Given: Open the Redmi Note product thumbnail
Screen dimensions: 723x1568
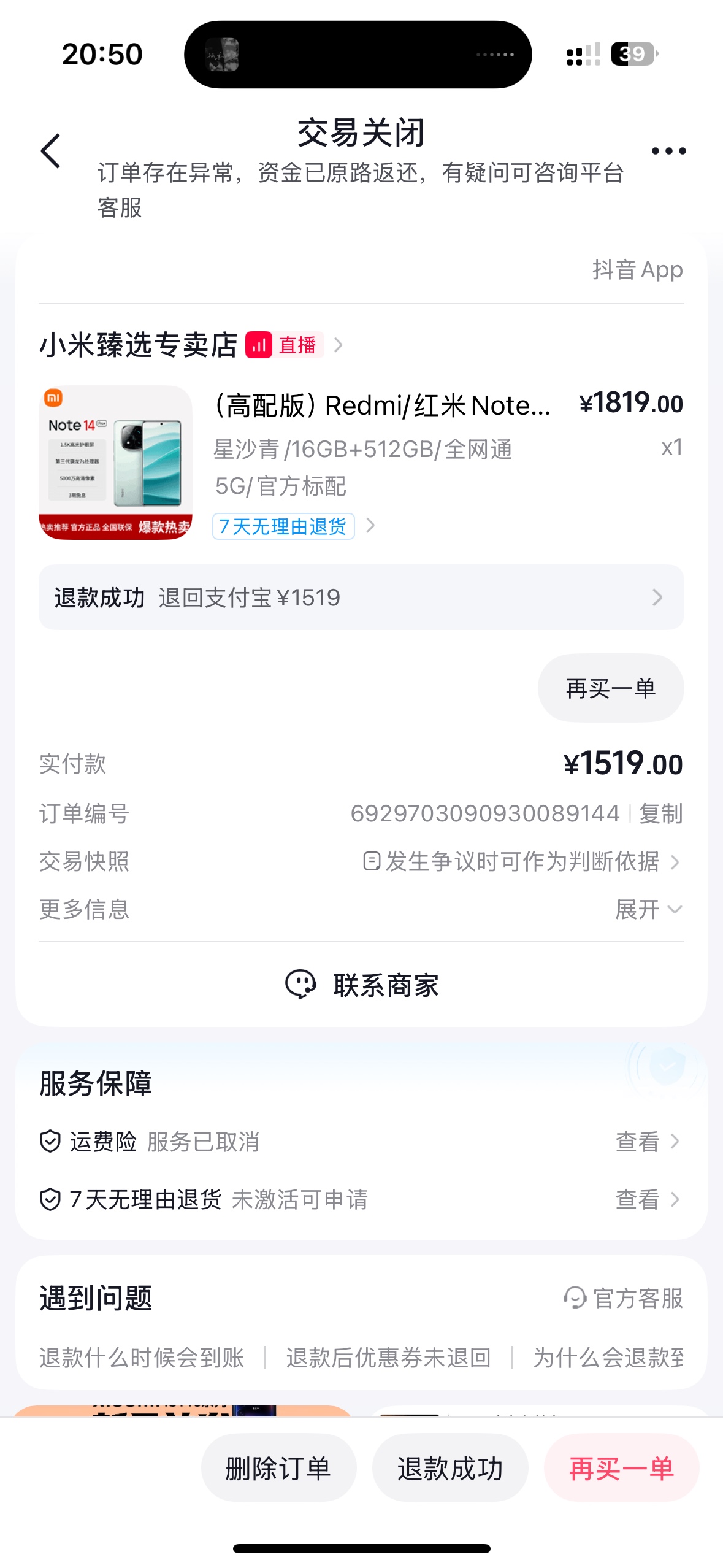Looking at the screenshot, I should pos(115,462).
